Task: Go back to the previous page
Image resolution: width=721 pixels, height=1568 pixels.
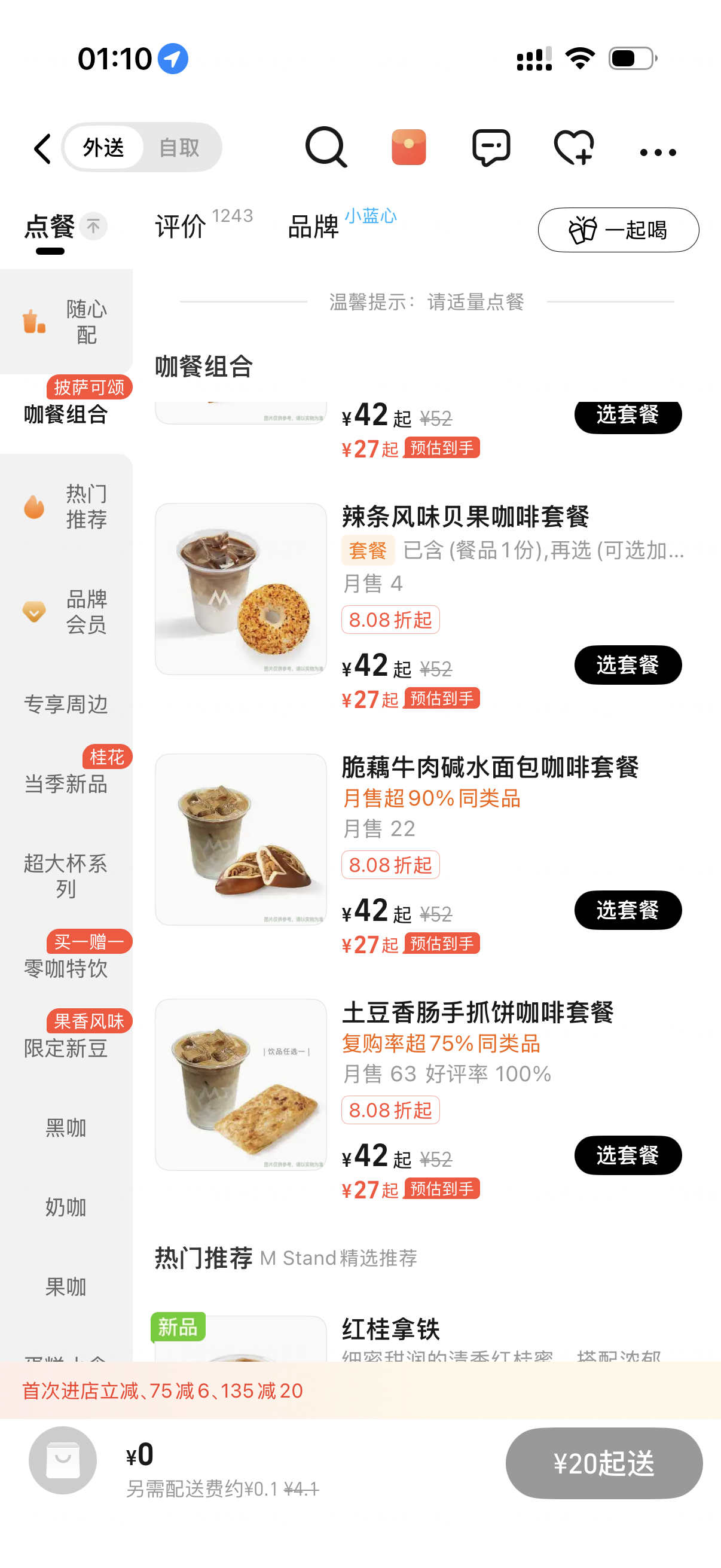Action: coord(42,148)
